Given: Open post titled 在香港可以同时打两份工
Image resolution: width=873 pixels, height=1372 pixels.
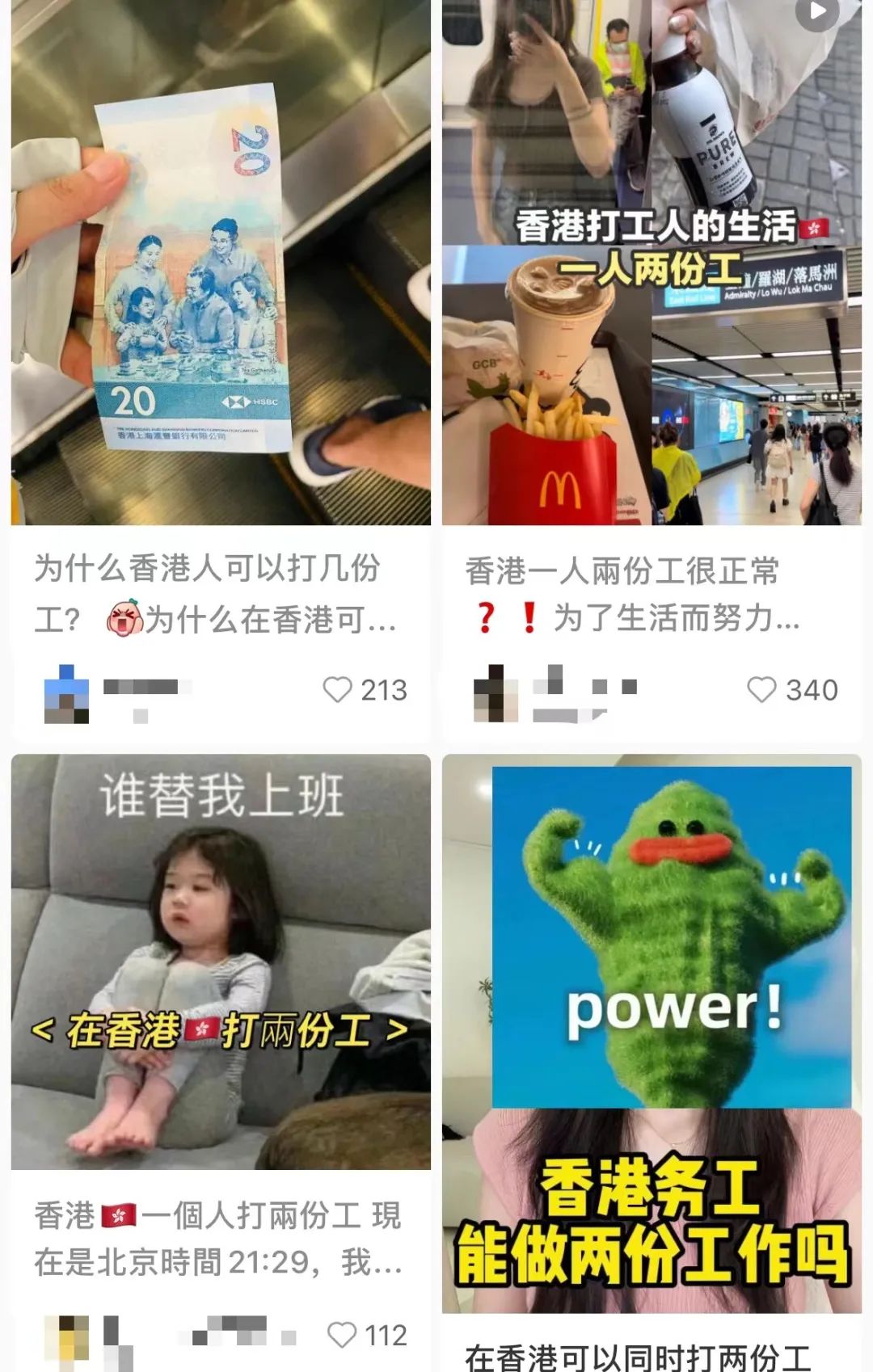Looking at the screenshot, I should [x=639, y=1356].
